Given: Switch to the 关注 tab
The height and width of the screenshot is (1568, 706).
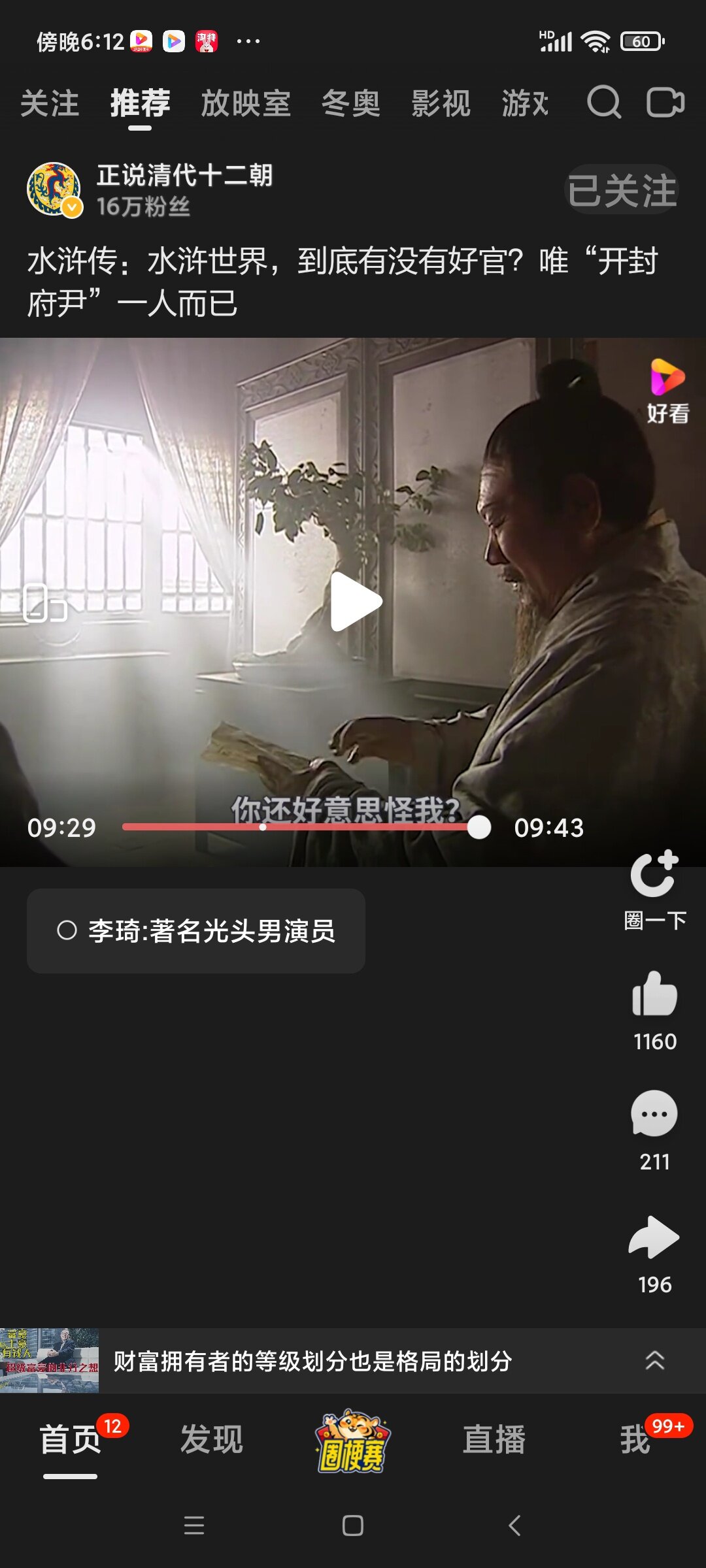Looking at the screenshot, I should pyautogui.click(x=50, y=104).
